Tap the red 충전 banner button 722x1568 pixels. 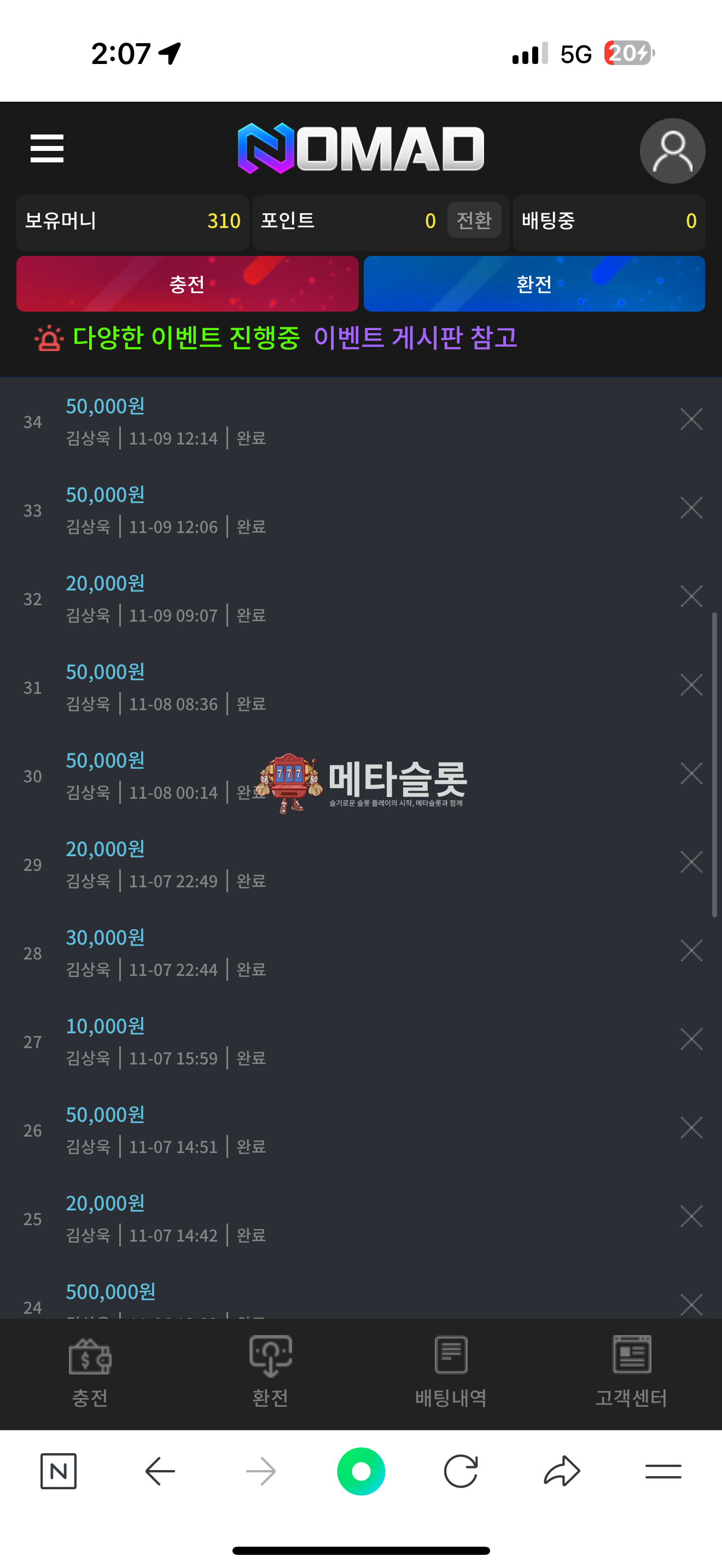click(187, 284)
